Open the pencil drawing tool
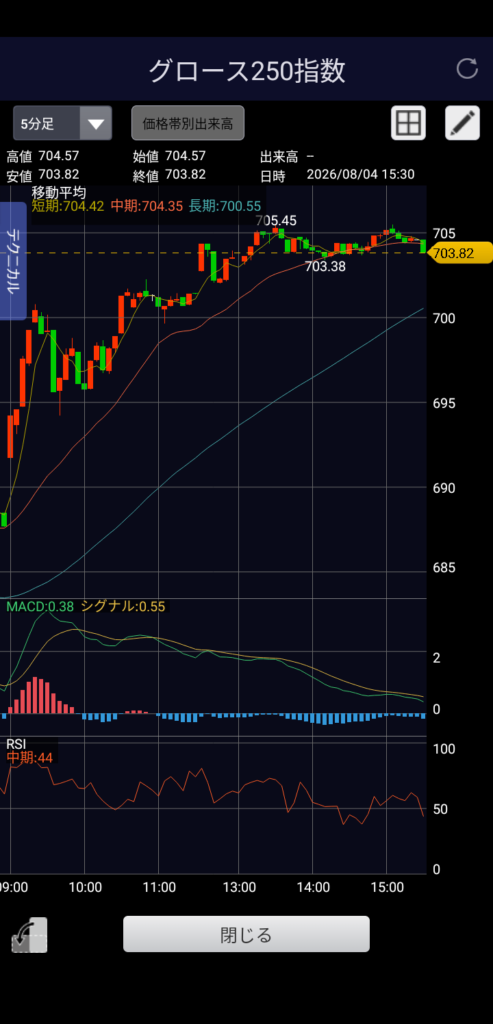 [x=462, y=123]
